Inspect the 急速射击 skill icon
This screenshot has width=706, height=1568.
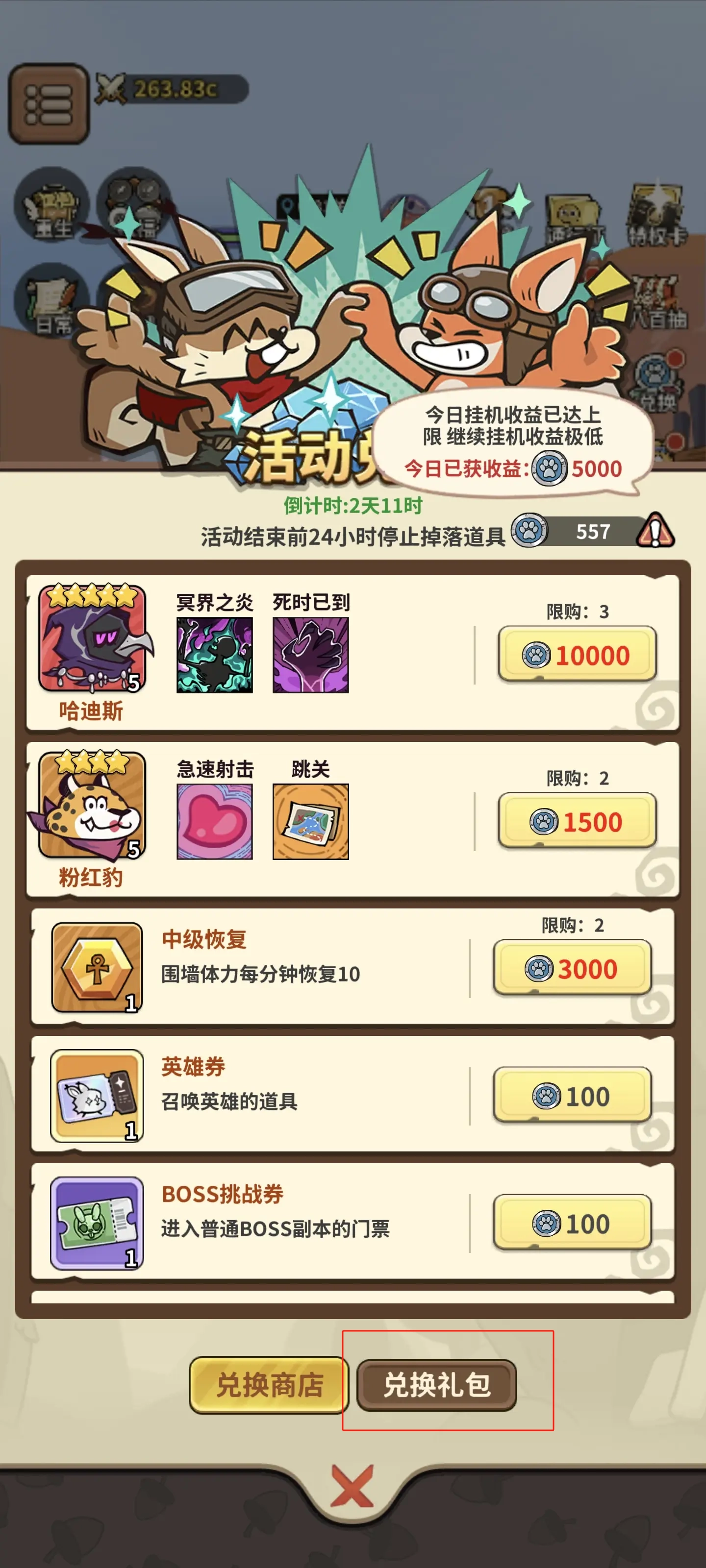[214, 821]
